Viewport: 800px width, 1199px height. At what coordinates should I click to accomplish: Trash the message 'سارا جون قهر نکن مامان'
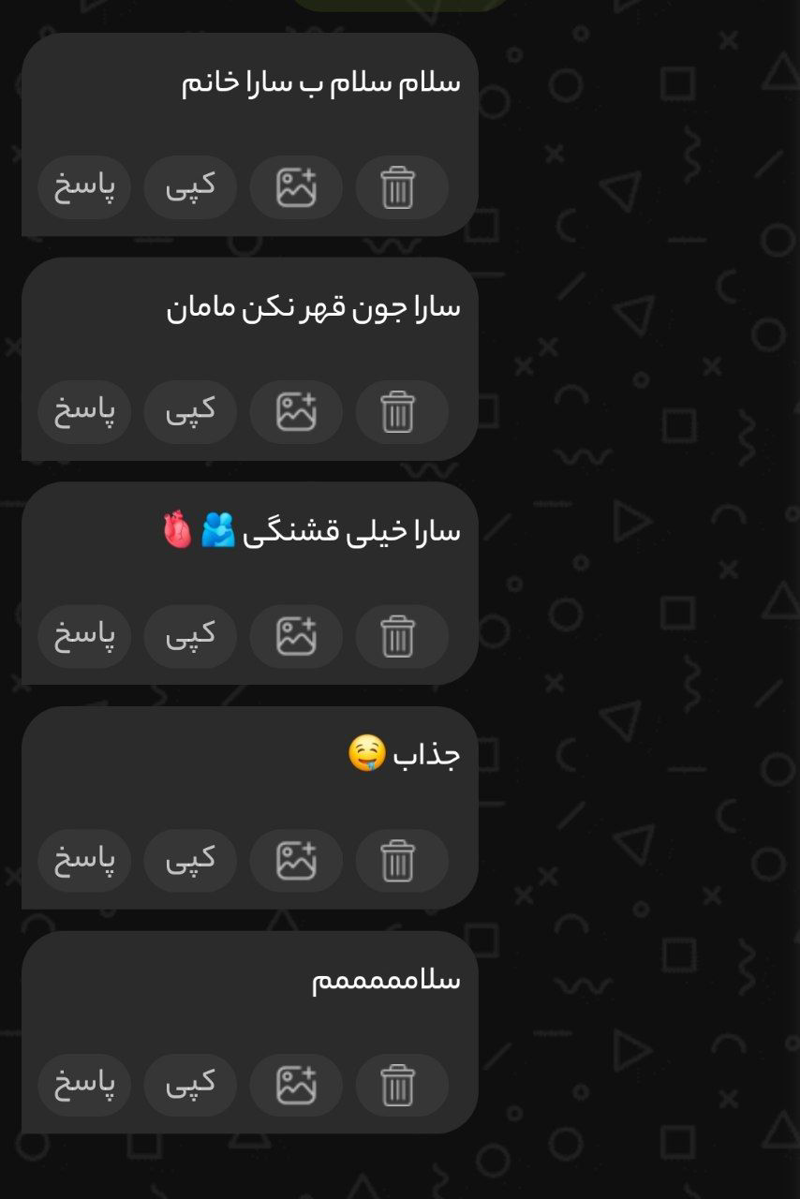pyautogui.click(x=398, y=411)
